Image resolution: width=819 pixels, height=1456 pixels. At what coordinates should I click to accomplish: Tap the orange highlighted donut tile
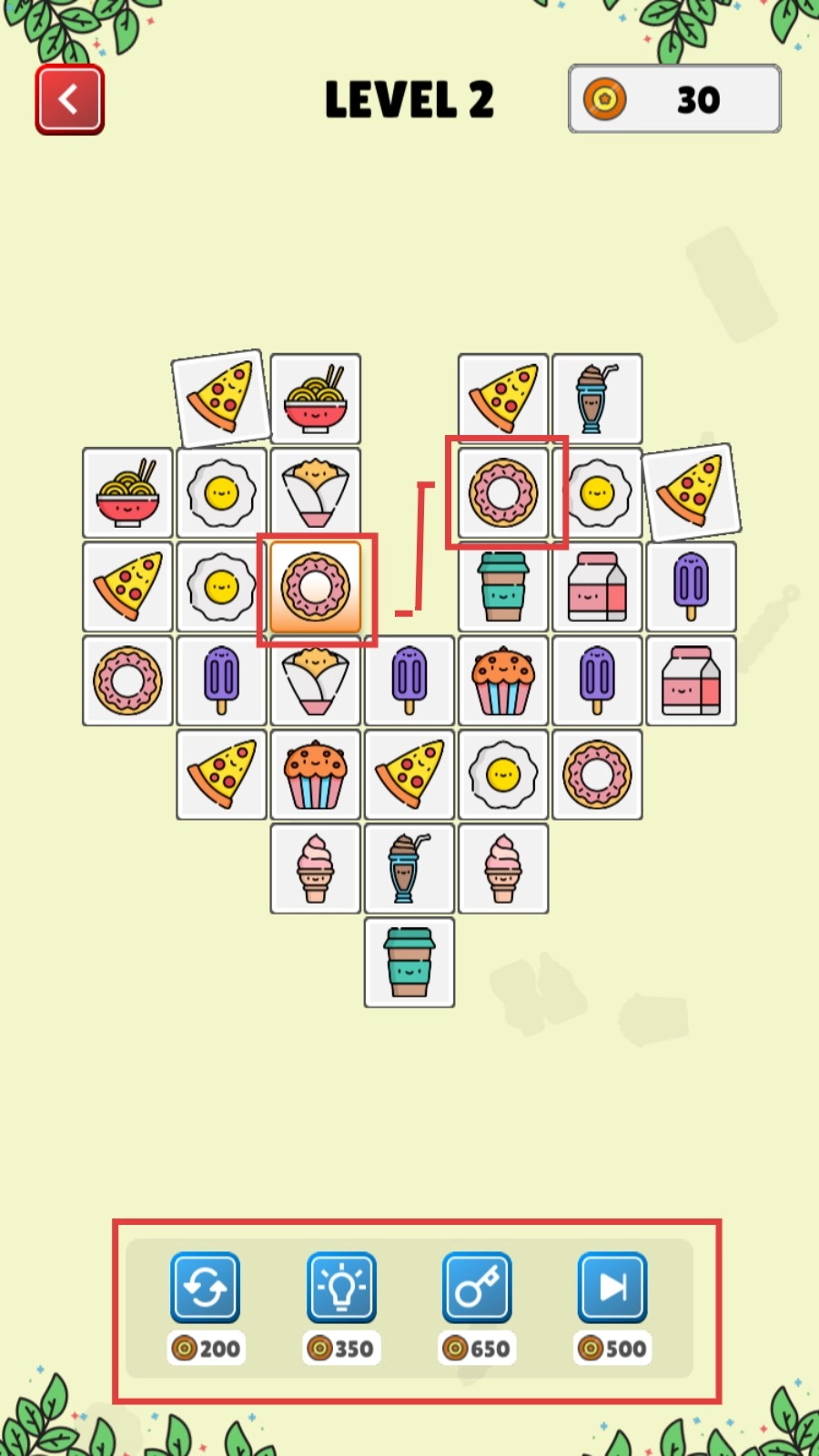316,588
